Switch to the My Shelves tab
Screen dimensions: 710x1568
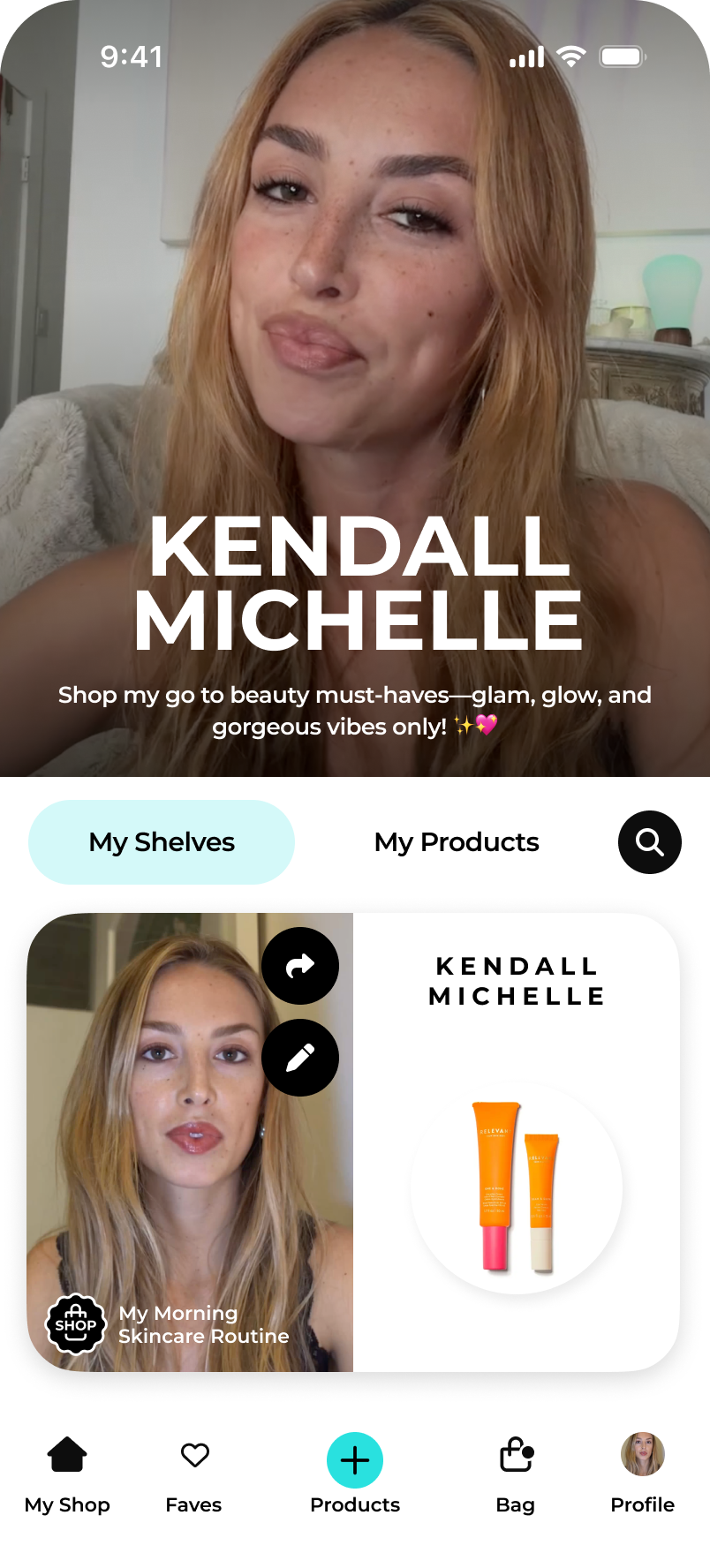[162, 842]
